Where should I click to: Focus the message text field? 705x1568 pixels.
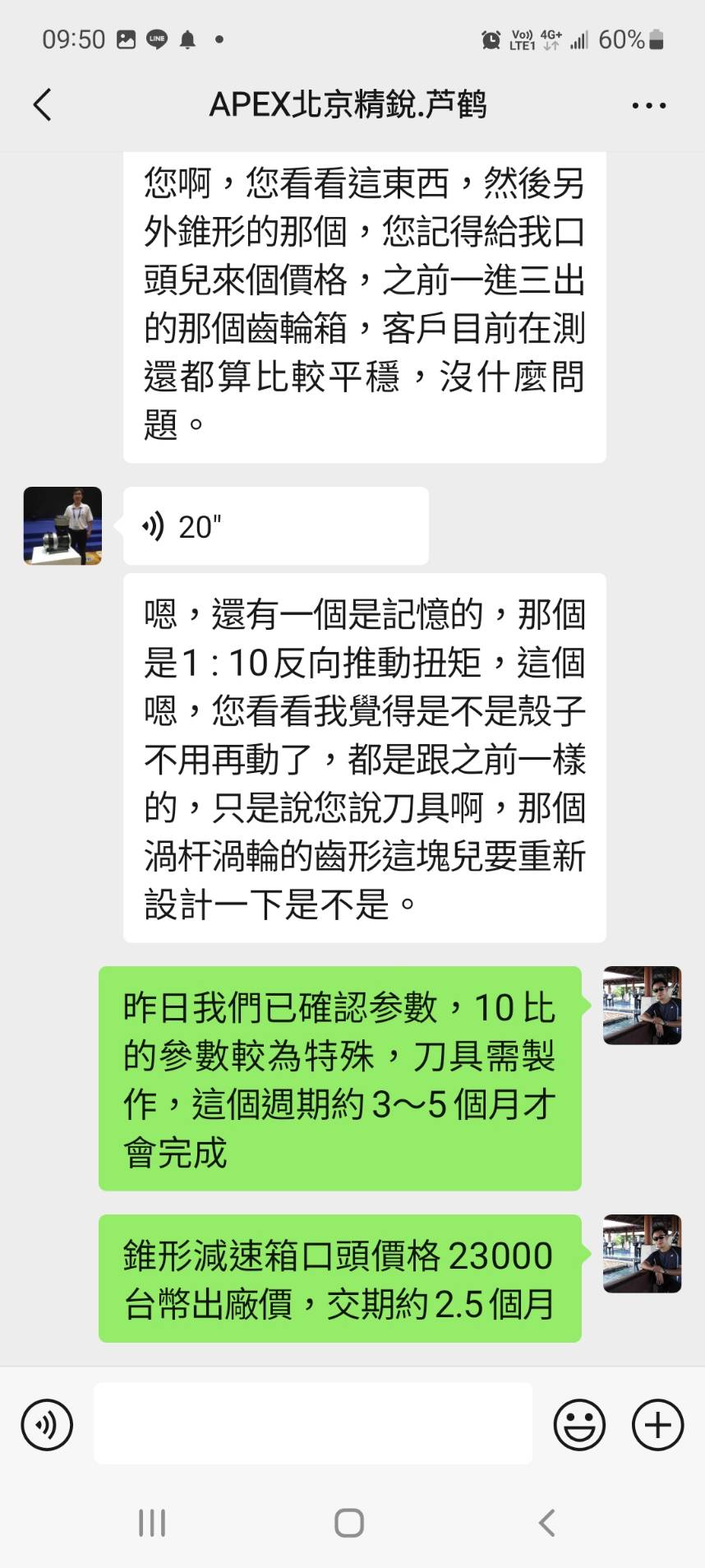(312, 1423)
